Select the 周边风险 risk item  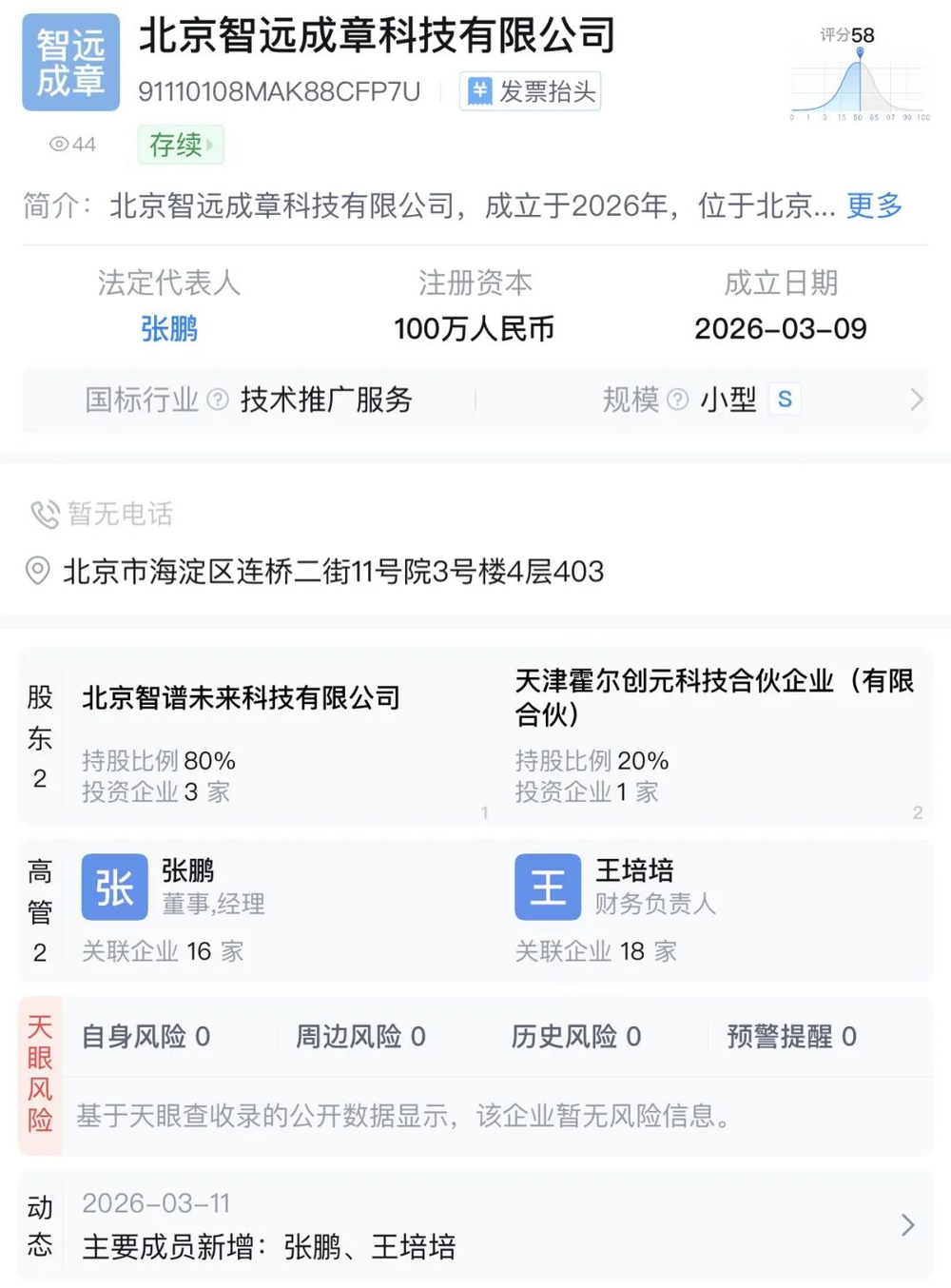point(360,1036)
